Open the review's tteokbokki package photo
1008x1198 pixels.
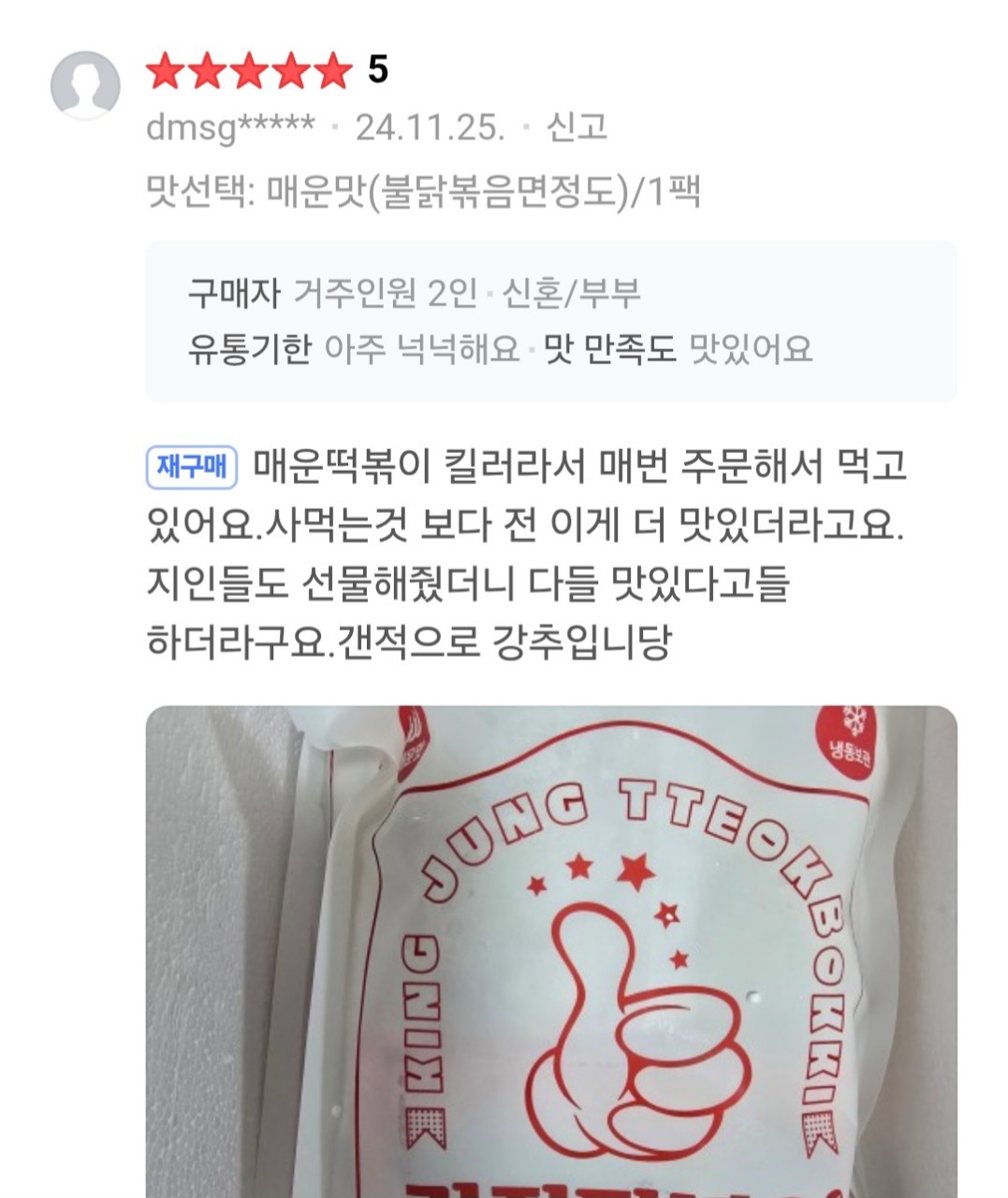point(550,950)
